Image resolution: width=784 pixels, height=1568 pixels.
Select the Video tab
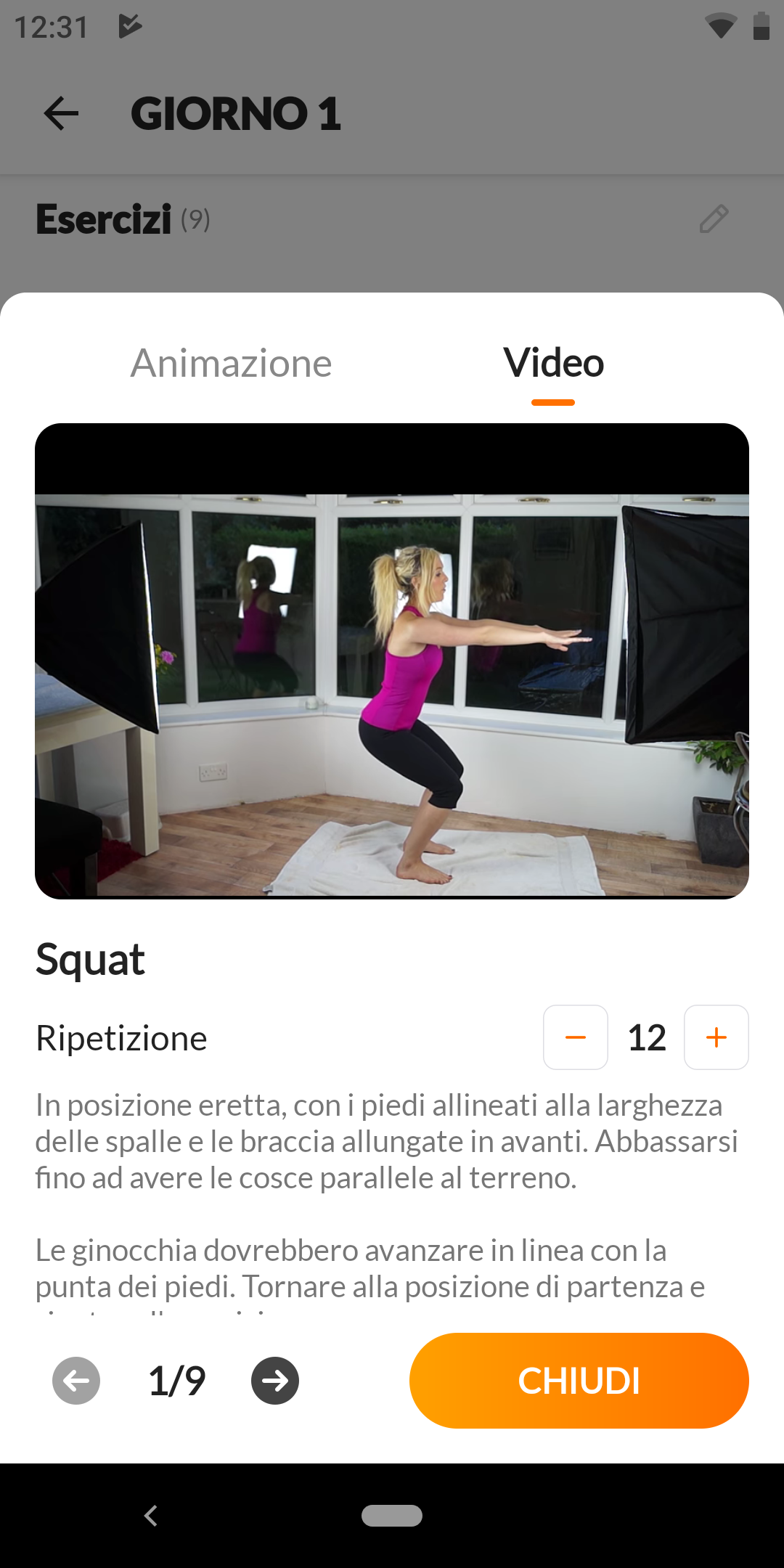[553, 363]
